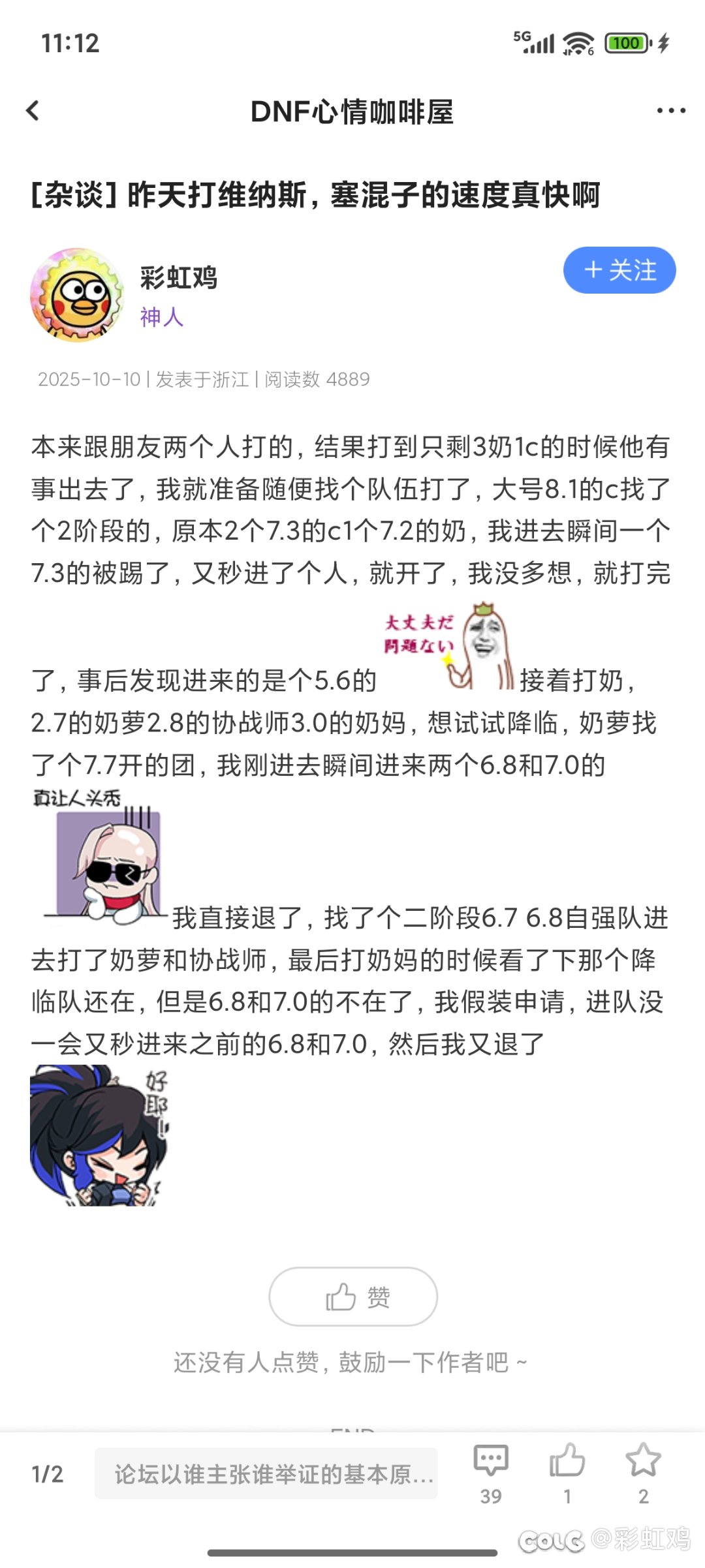Viewport: 705px width, 1568px height.
Task: Favorite this post with the star
Action: pyautogui.click(x=643, y=1472)
